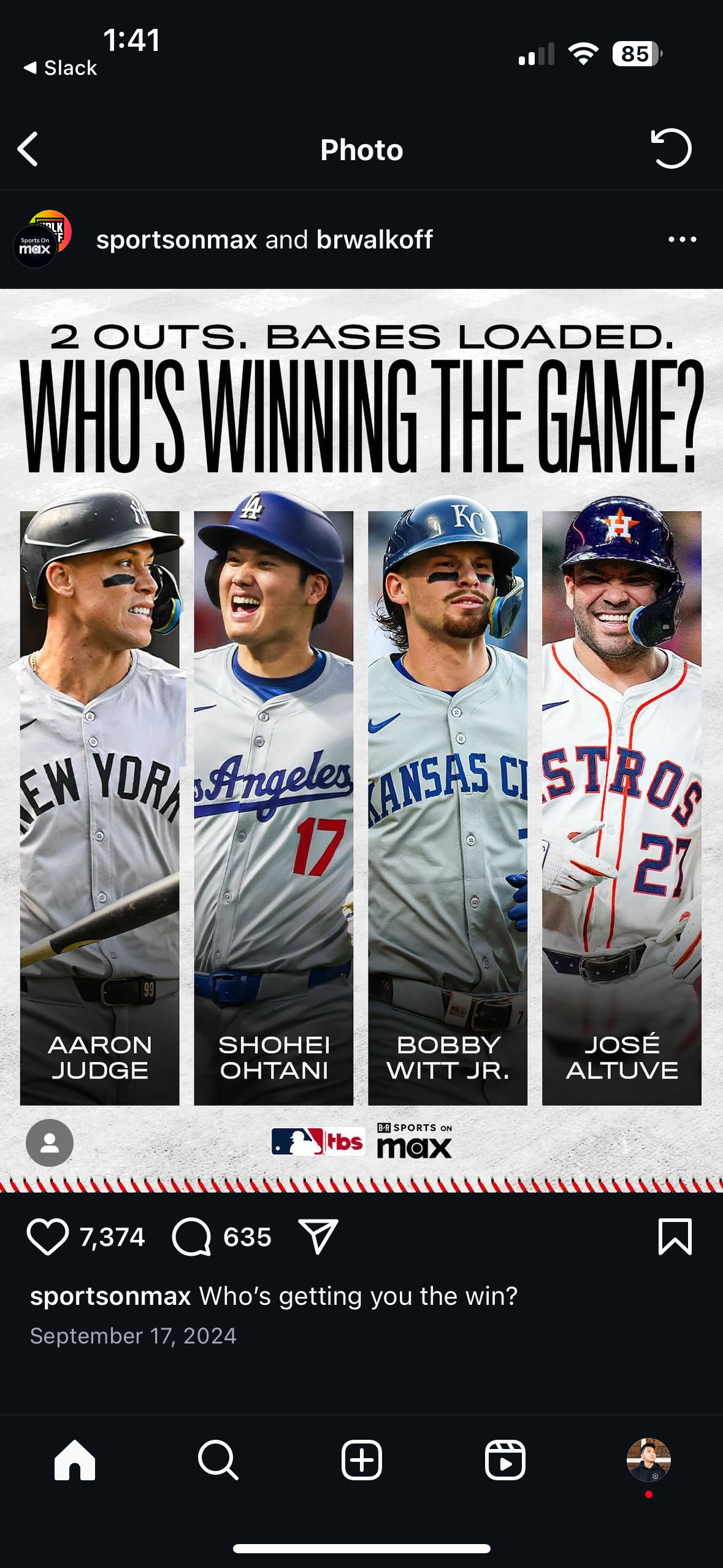Open the sportsonmax username link
Viewport: 723px width, 1568px height.
click(177, 239)
